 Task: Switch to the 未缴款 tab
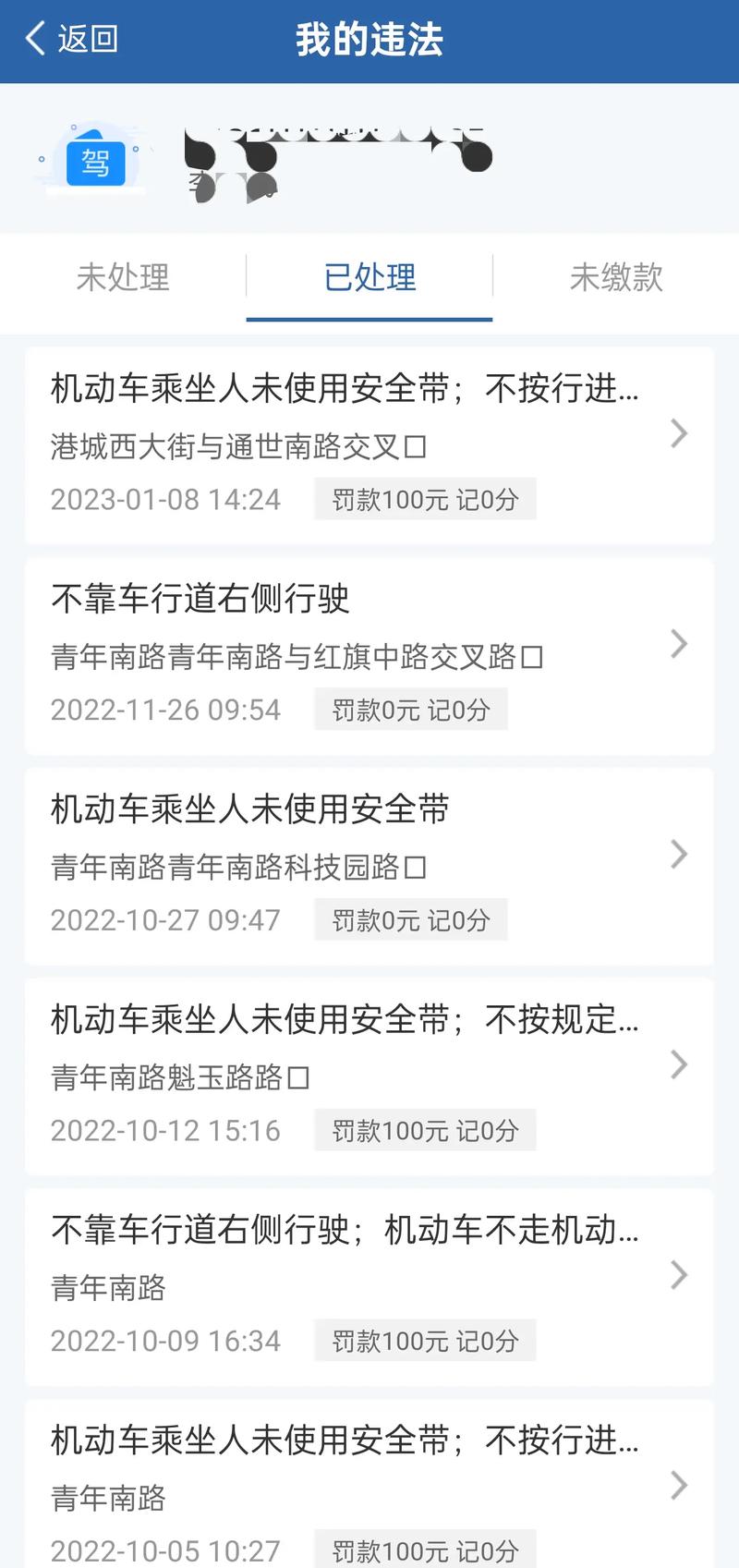(616, 278)
